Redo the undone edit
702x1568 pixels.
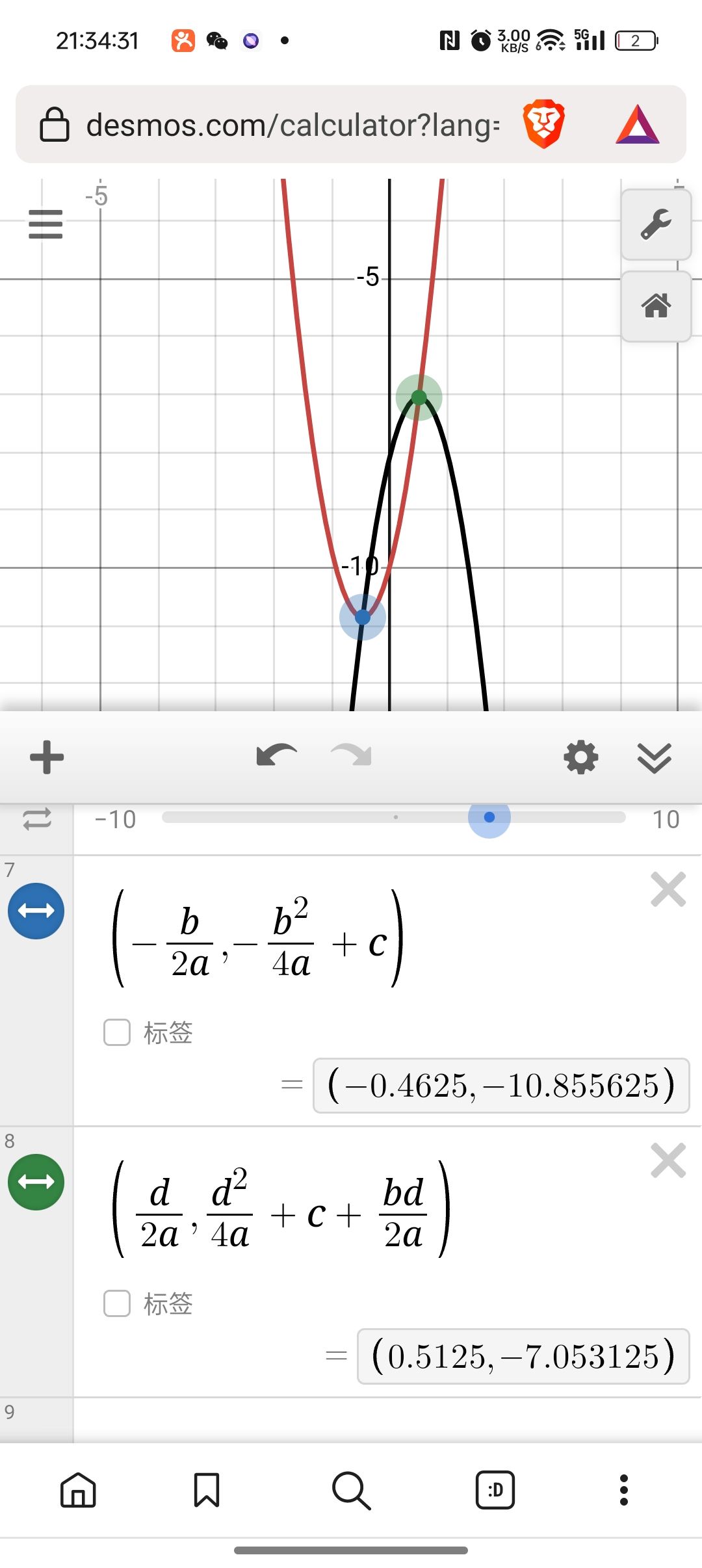351,756
